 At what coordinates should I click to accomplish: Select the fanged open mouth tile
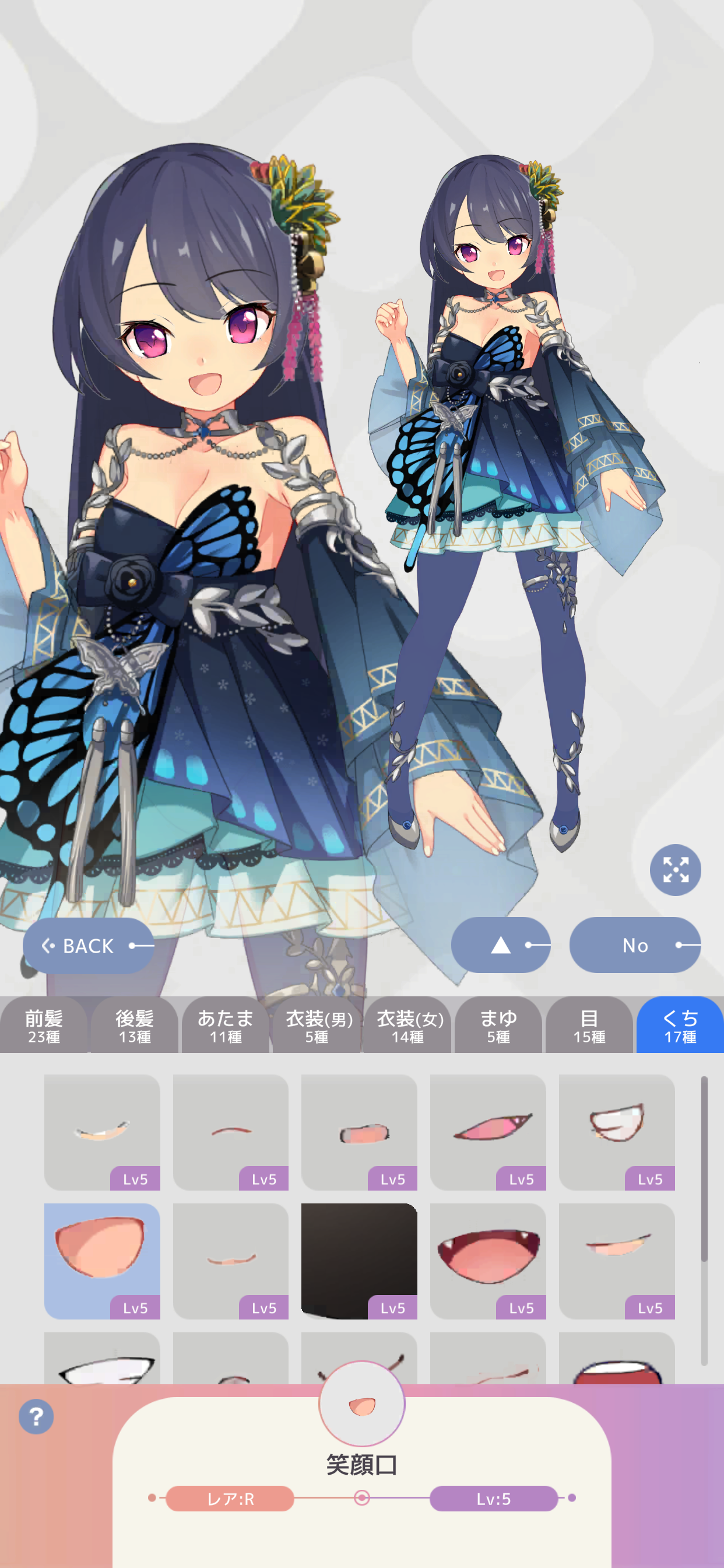487,1260
